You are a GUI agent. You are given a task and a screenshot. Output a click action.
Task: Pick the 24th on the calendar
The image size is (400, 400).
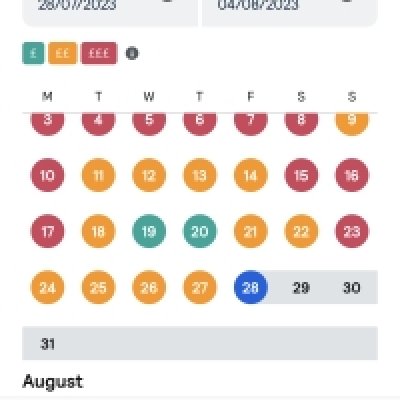click(x=47, y=287)
